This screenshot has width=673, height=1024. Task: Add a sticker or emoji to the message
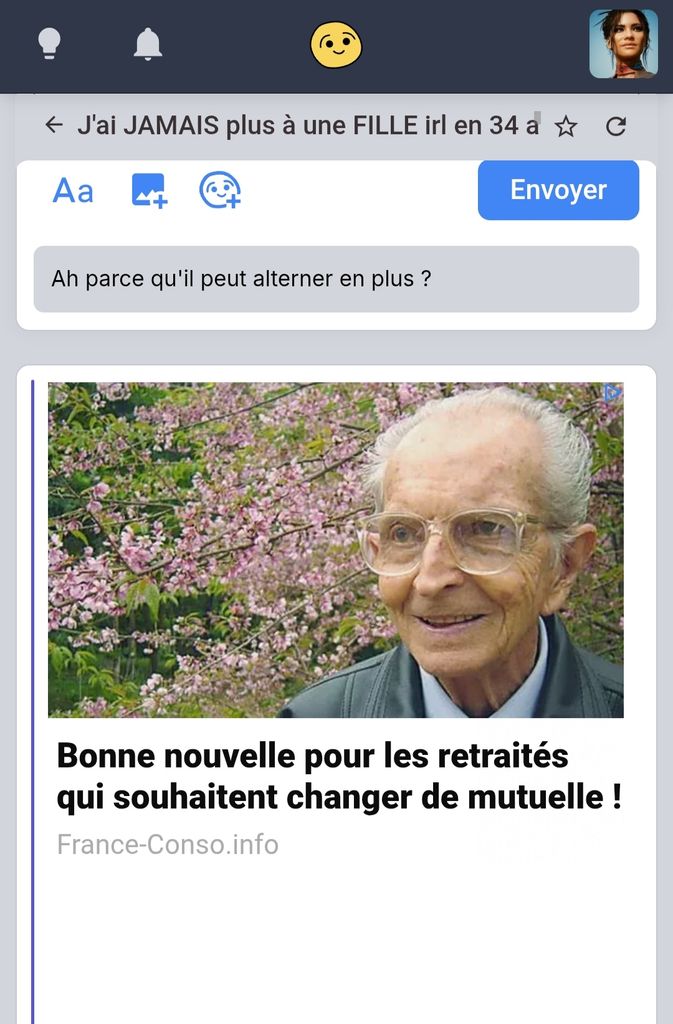pos(220,190)
